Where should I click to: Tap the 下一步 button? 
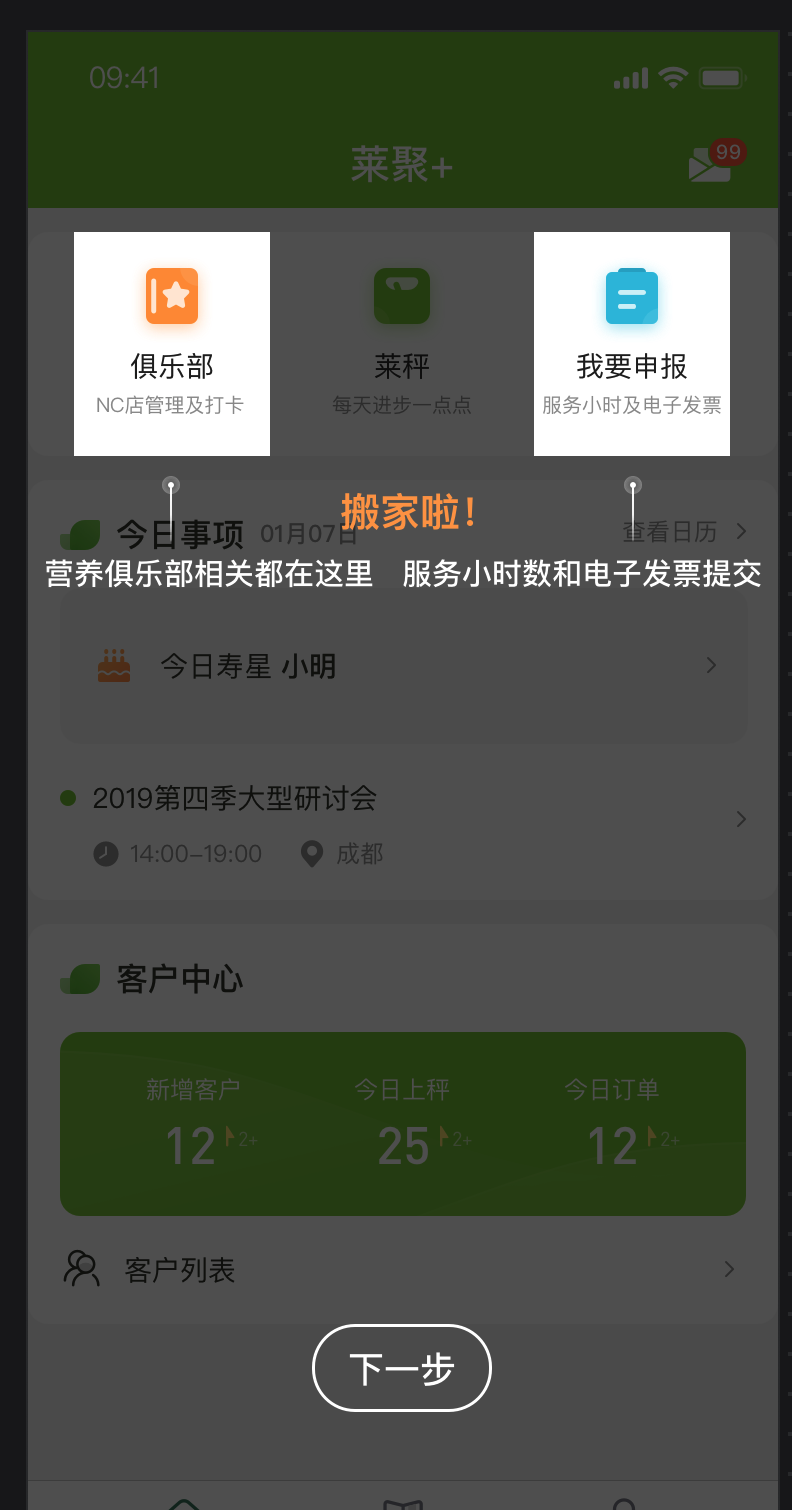(402, 1368)
